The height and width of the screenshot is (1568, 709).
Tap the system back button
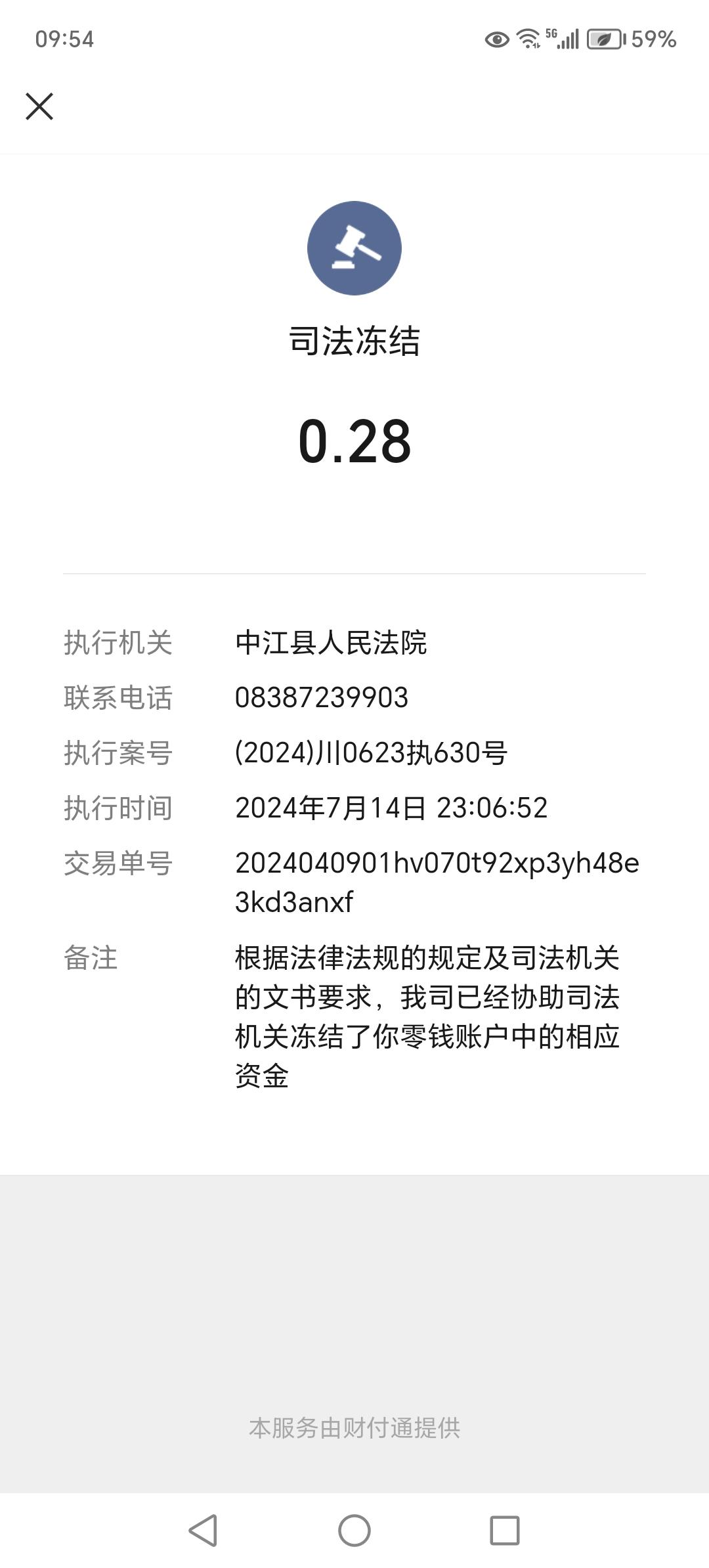pyautogui.click(x=203, y=1531)
